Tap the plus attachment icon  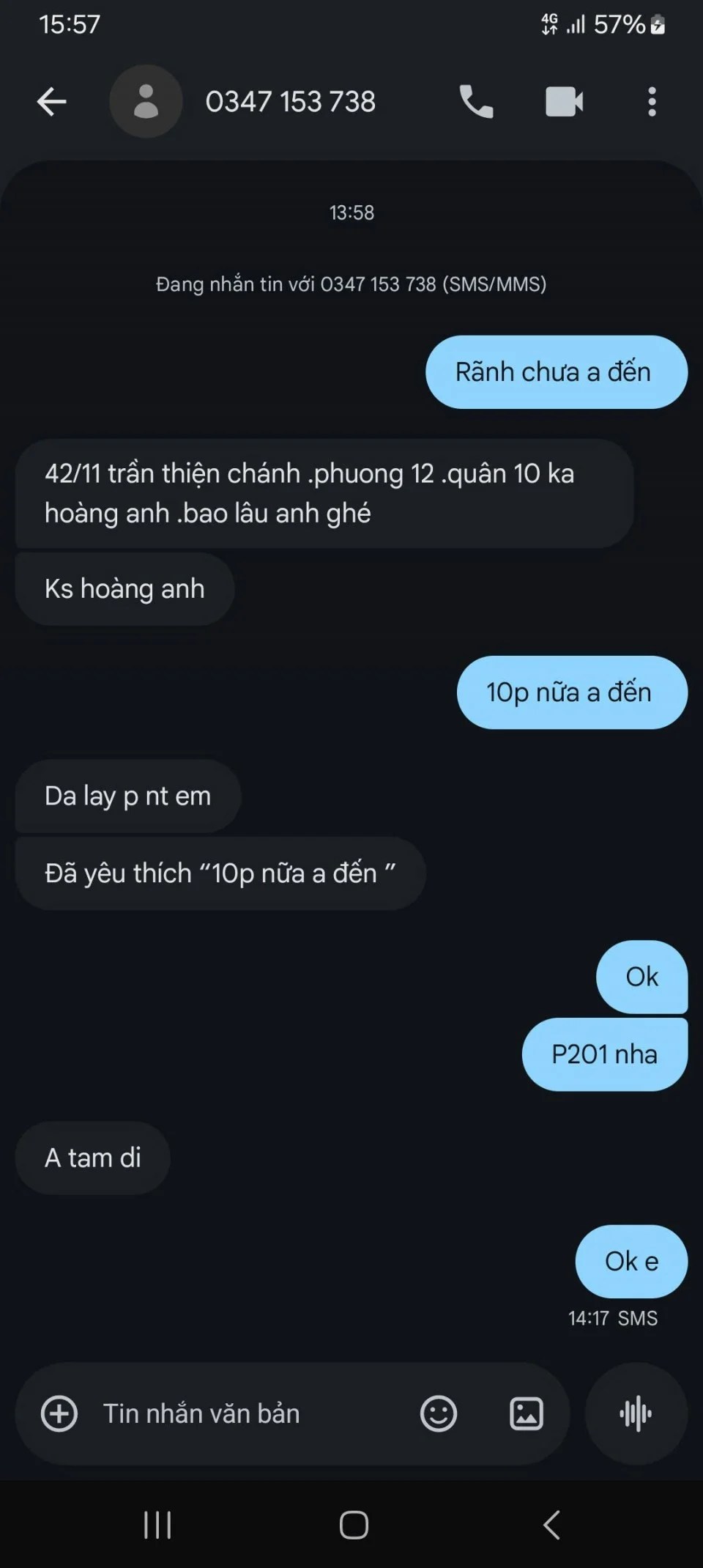click(x=59, y=1413)
